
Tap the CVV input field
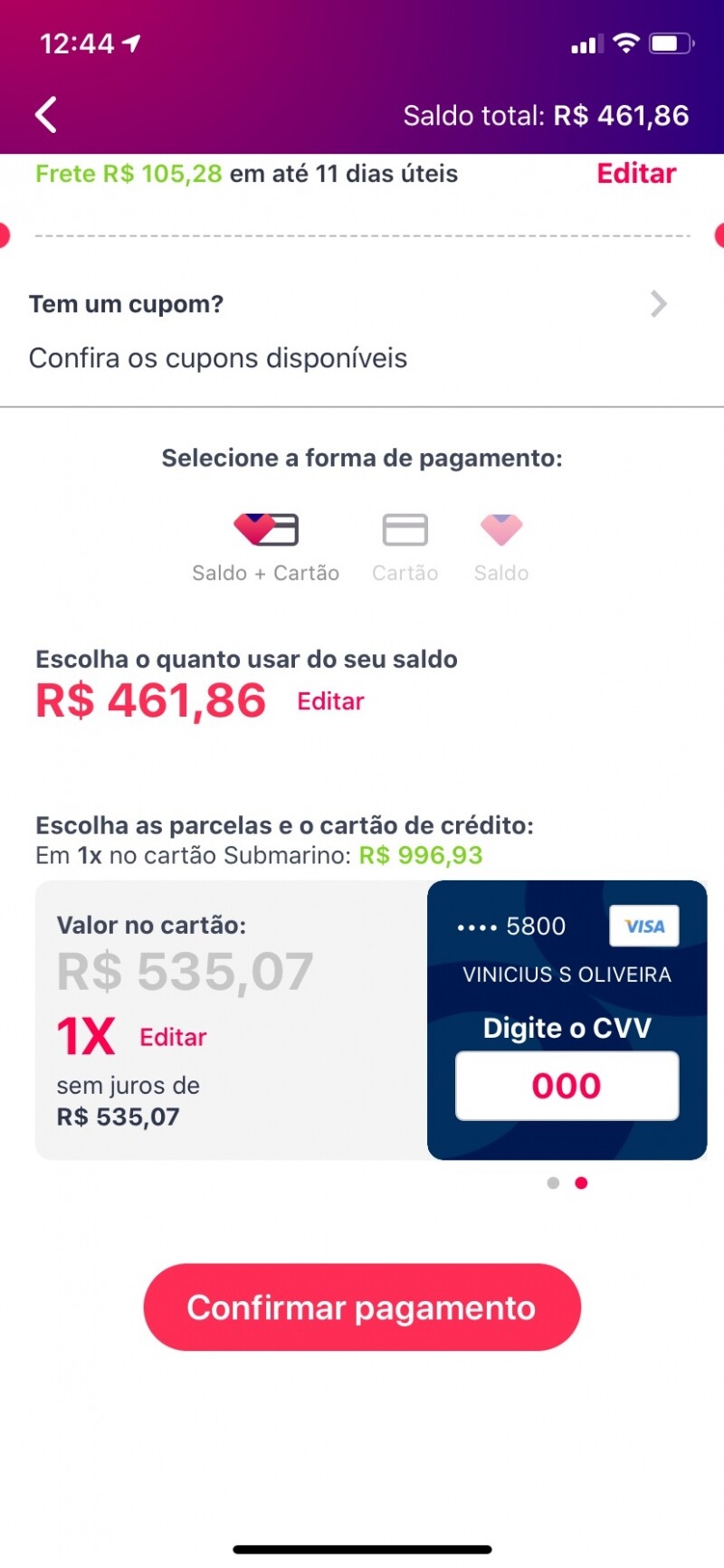[x=567, y=1086]
